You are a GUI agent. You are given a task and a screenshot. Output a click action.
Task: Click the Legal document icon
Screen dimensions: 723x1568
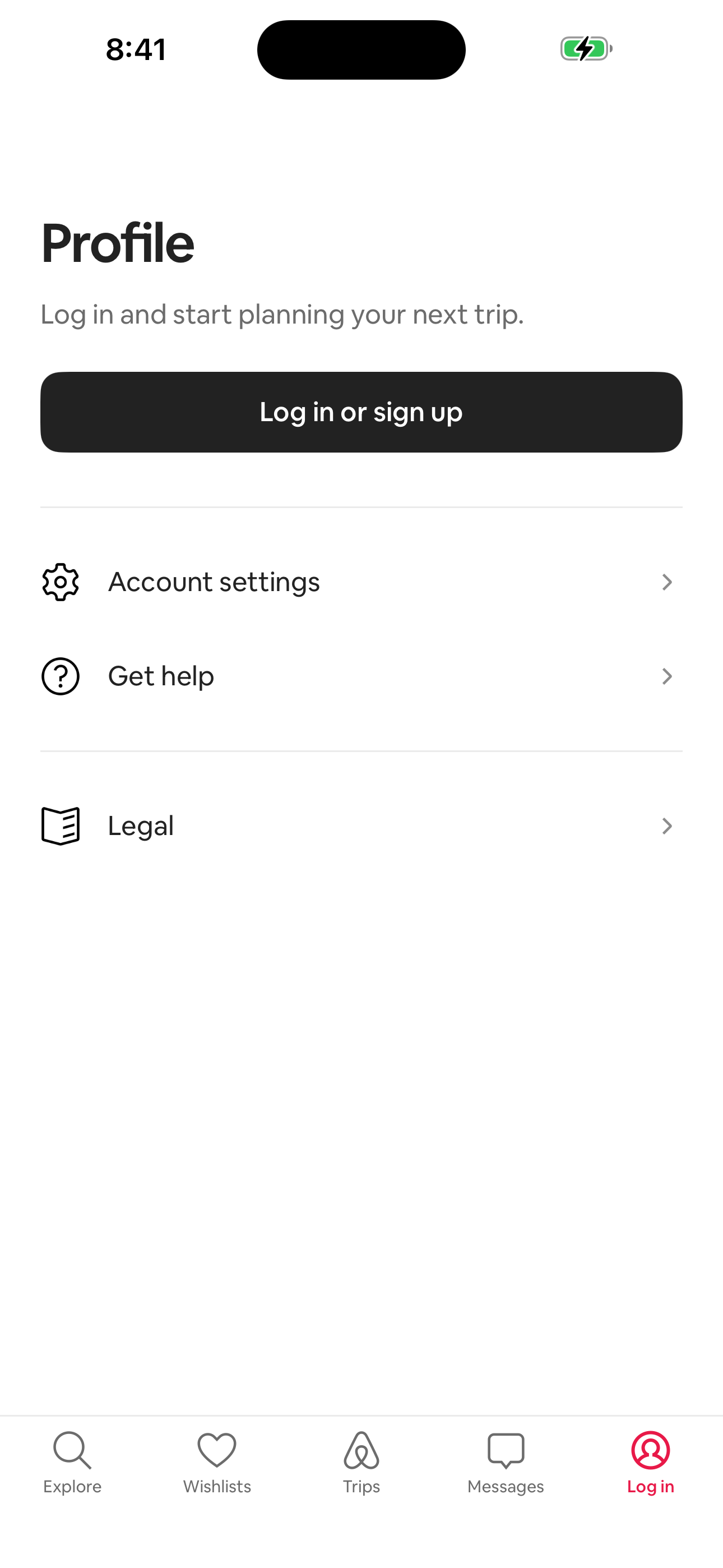coord(59,825)
